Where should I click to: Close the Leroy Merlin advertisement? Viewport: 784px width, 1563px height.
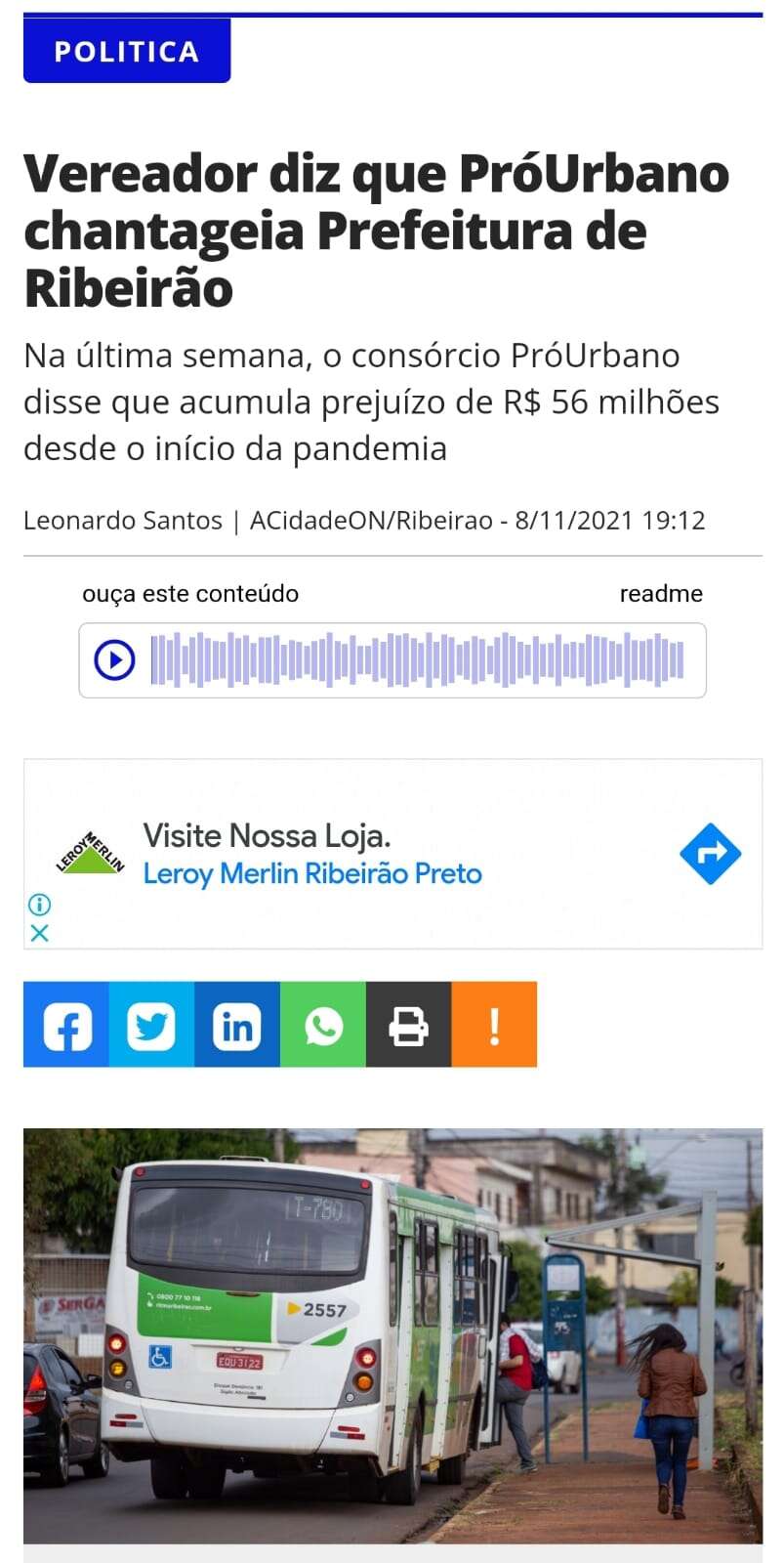click(x=39, y=933)
